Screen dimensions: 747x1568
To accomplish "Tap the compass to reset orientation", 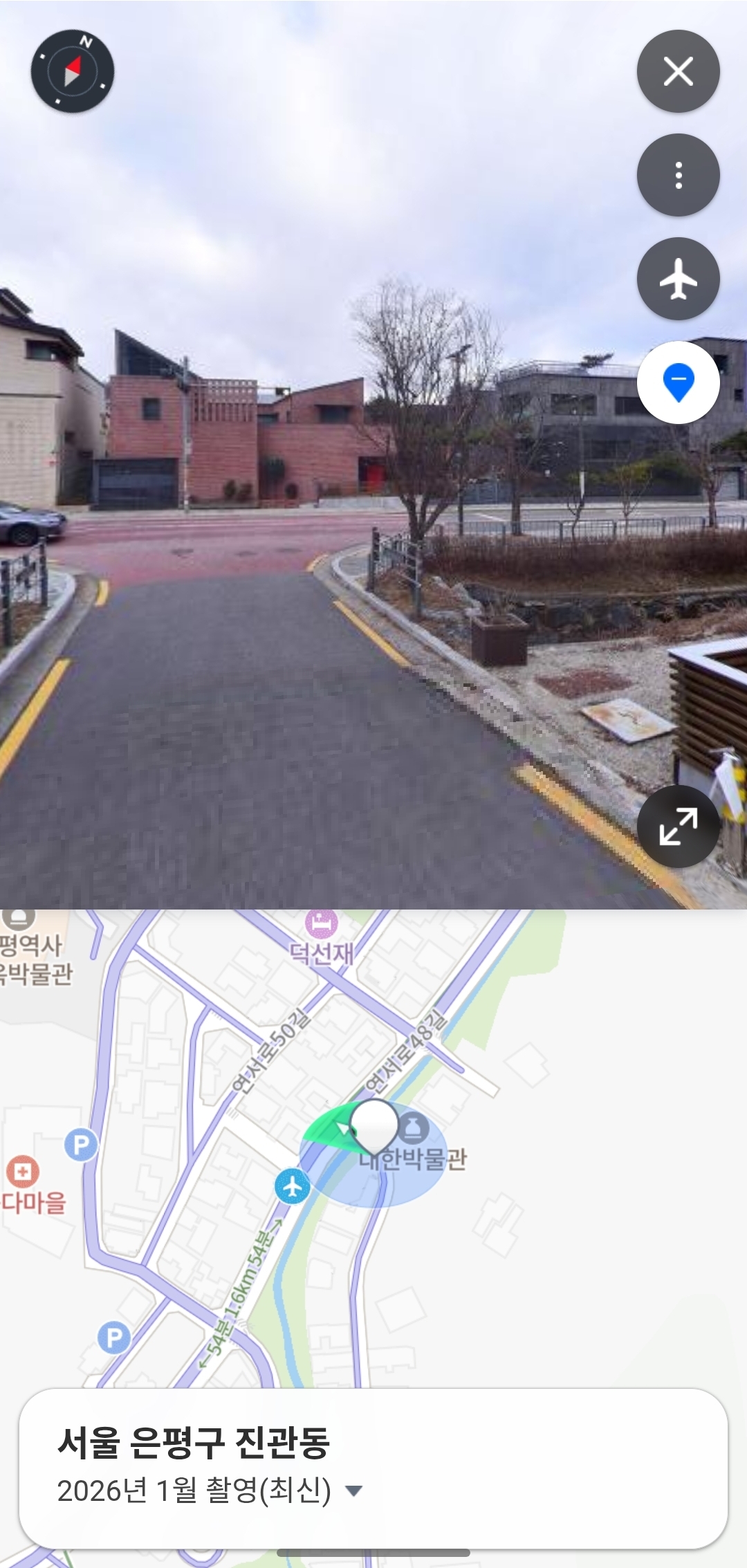I will [x=72, y=71].
